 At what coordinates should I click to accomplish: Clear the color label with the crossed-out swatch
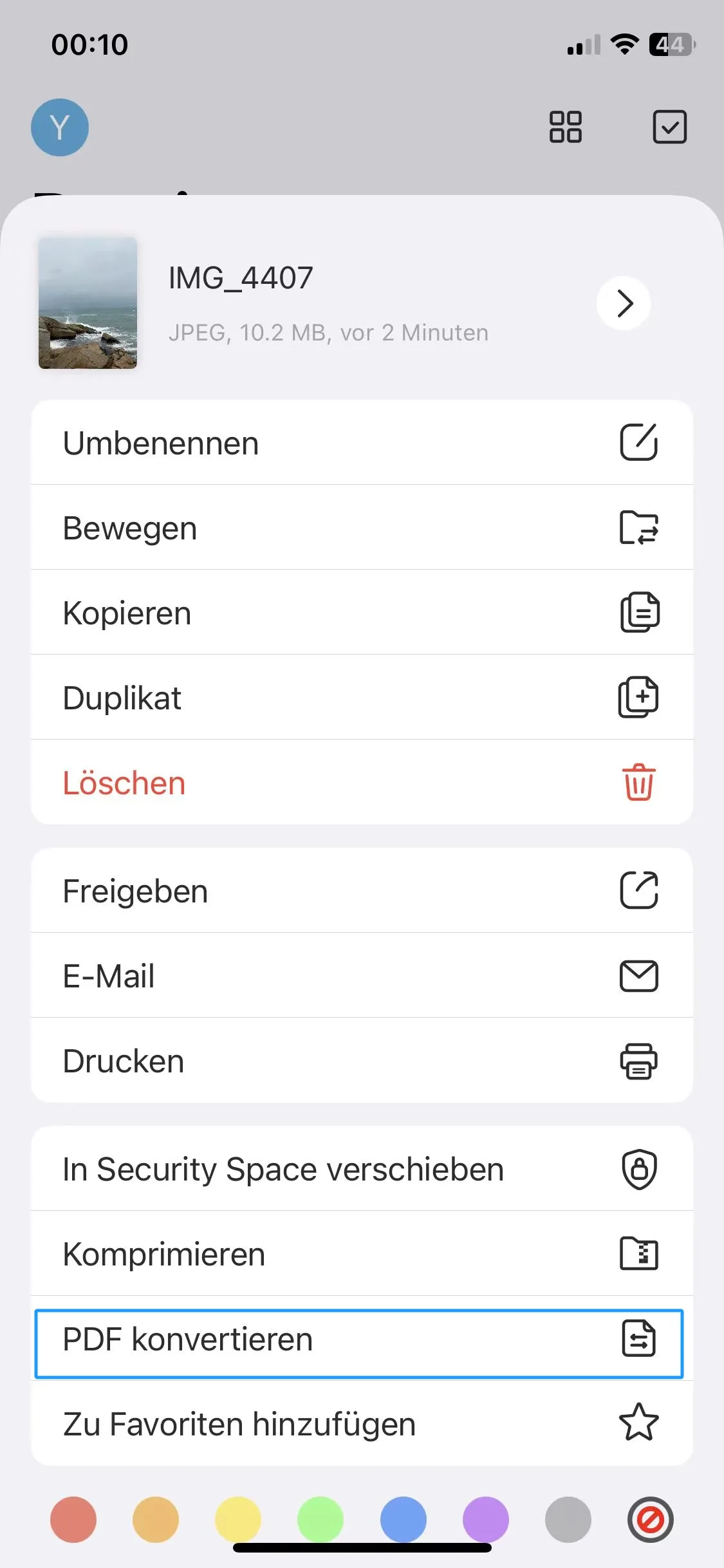651,1518
